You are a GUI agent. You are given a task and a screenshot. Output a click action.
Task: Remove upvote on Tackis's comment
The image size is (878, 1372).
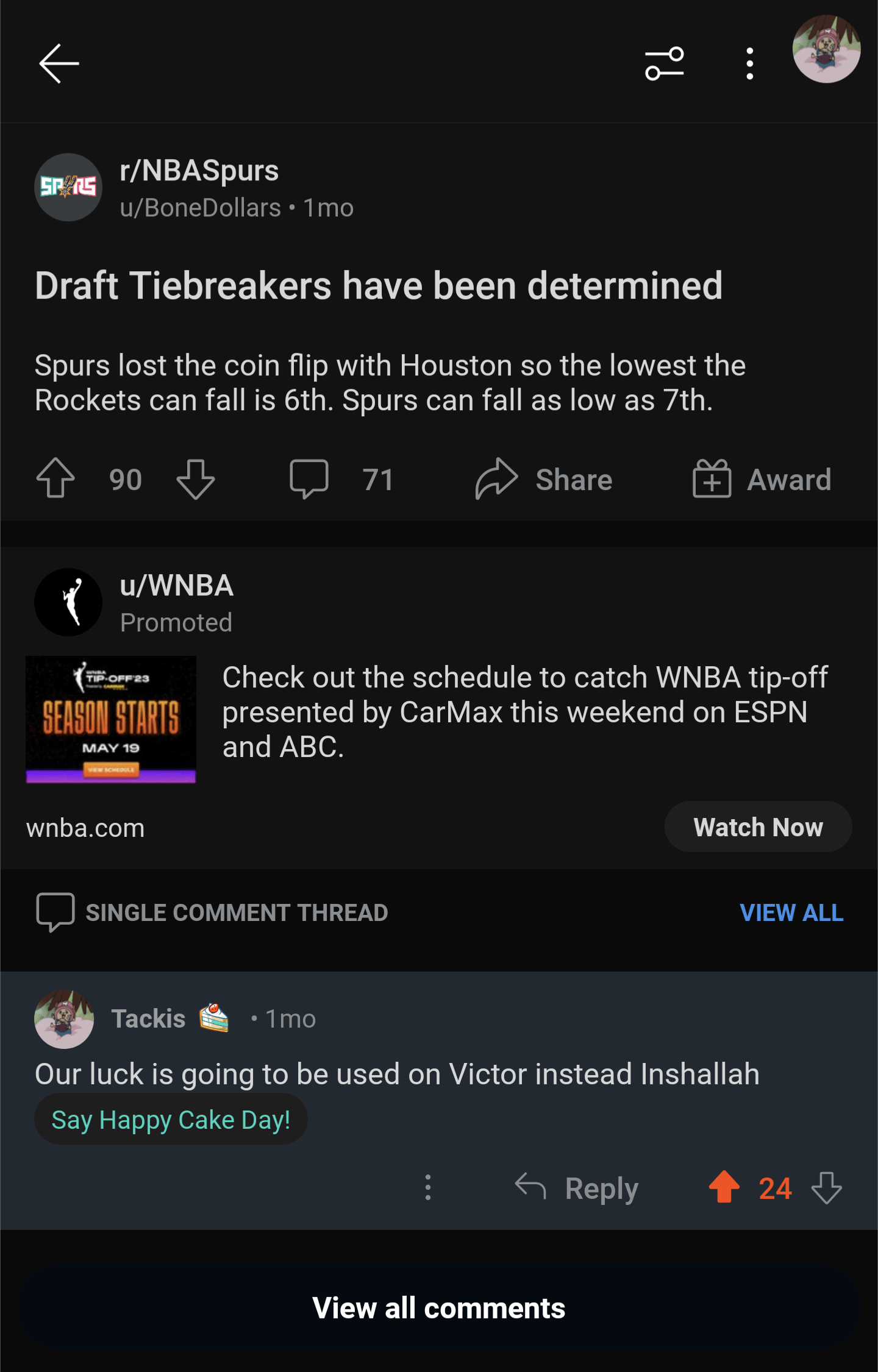[724, 1187]
